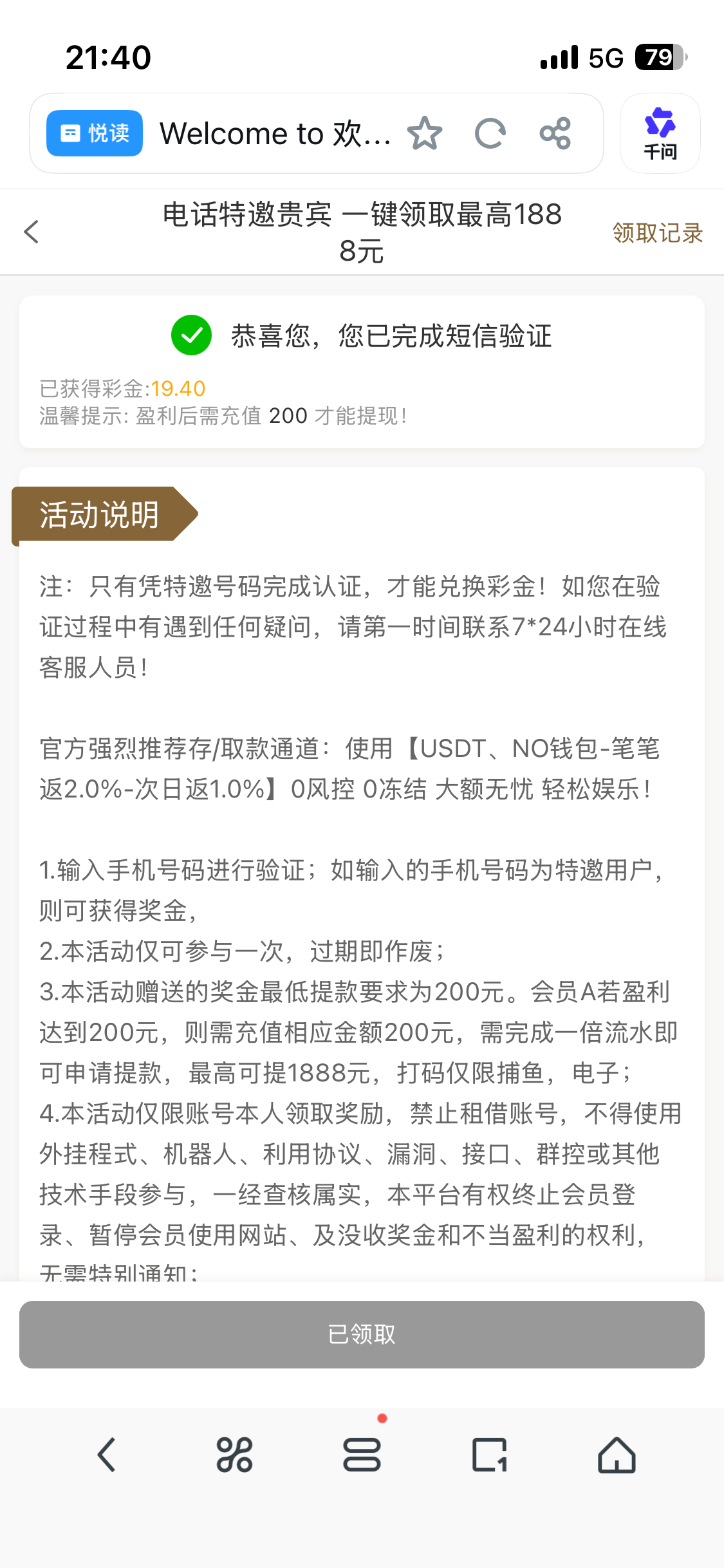Open the 千问 assistant
Image resolution: width=724 pixels, height=1568 pixels.
click(x=660, y=134)
